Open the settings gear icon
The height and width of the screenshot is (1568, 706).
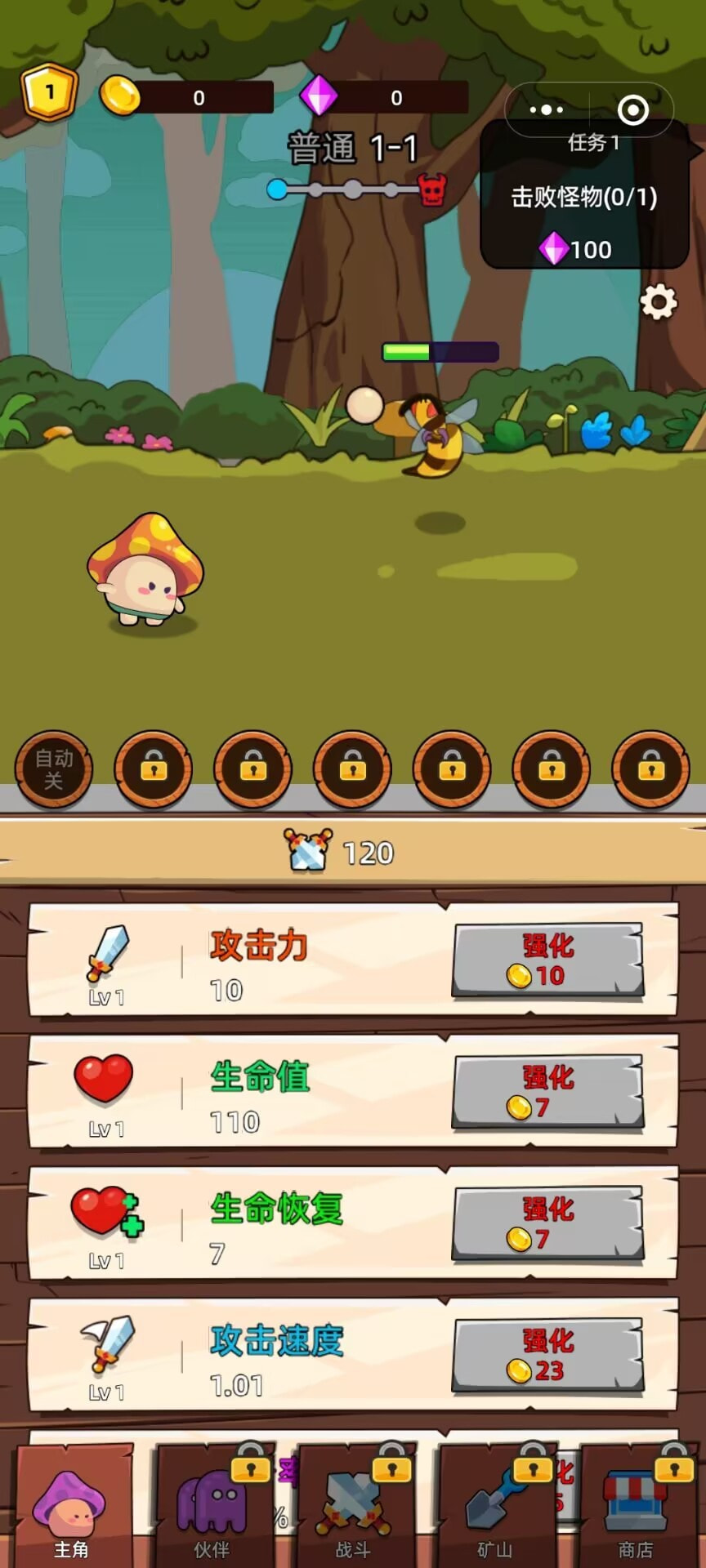tap(658, 303)
